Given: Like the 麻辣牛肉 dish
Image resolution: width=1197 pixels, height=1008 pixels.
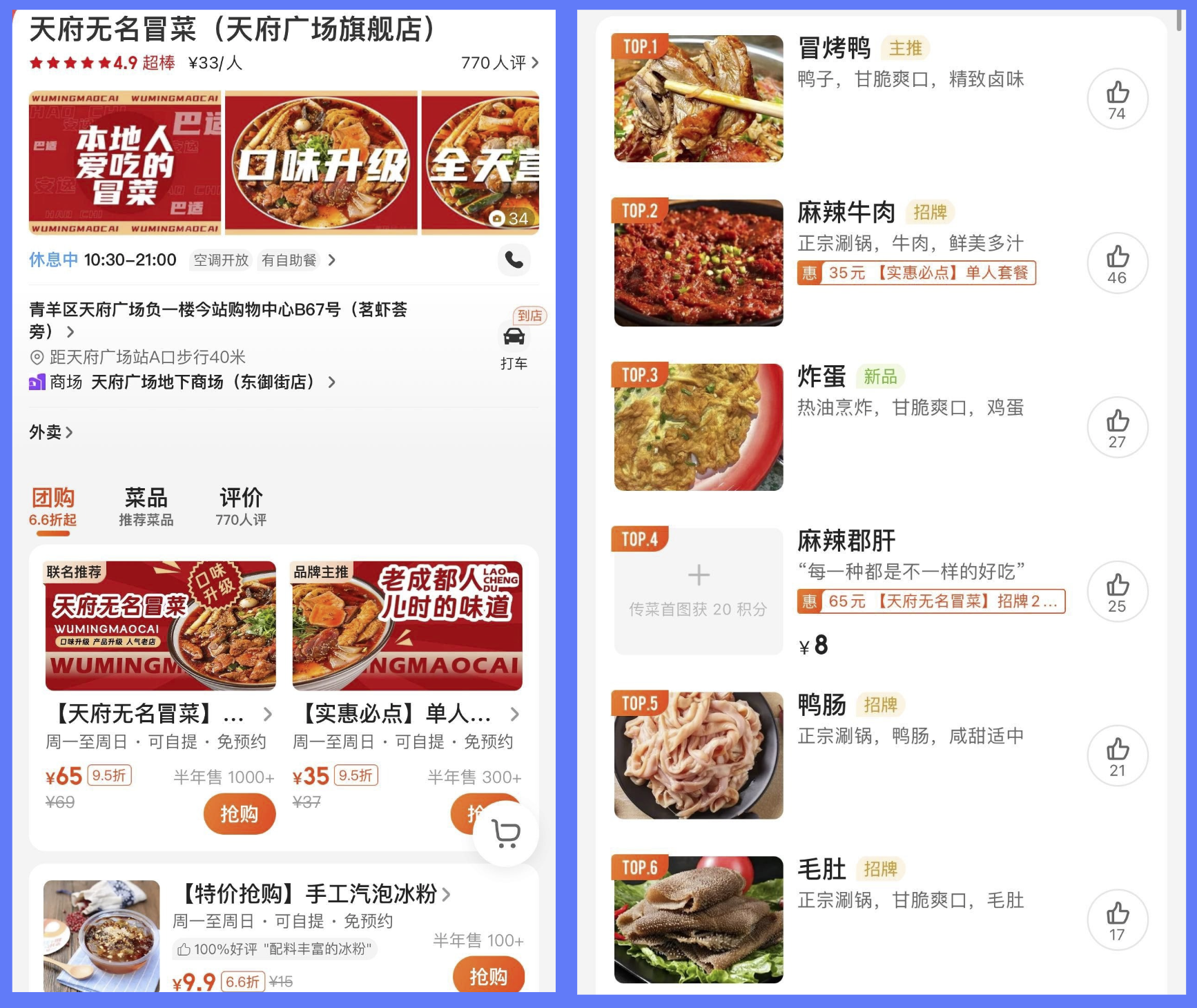Looking at the screenshot, I should (1117, 263).
